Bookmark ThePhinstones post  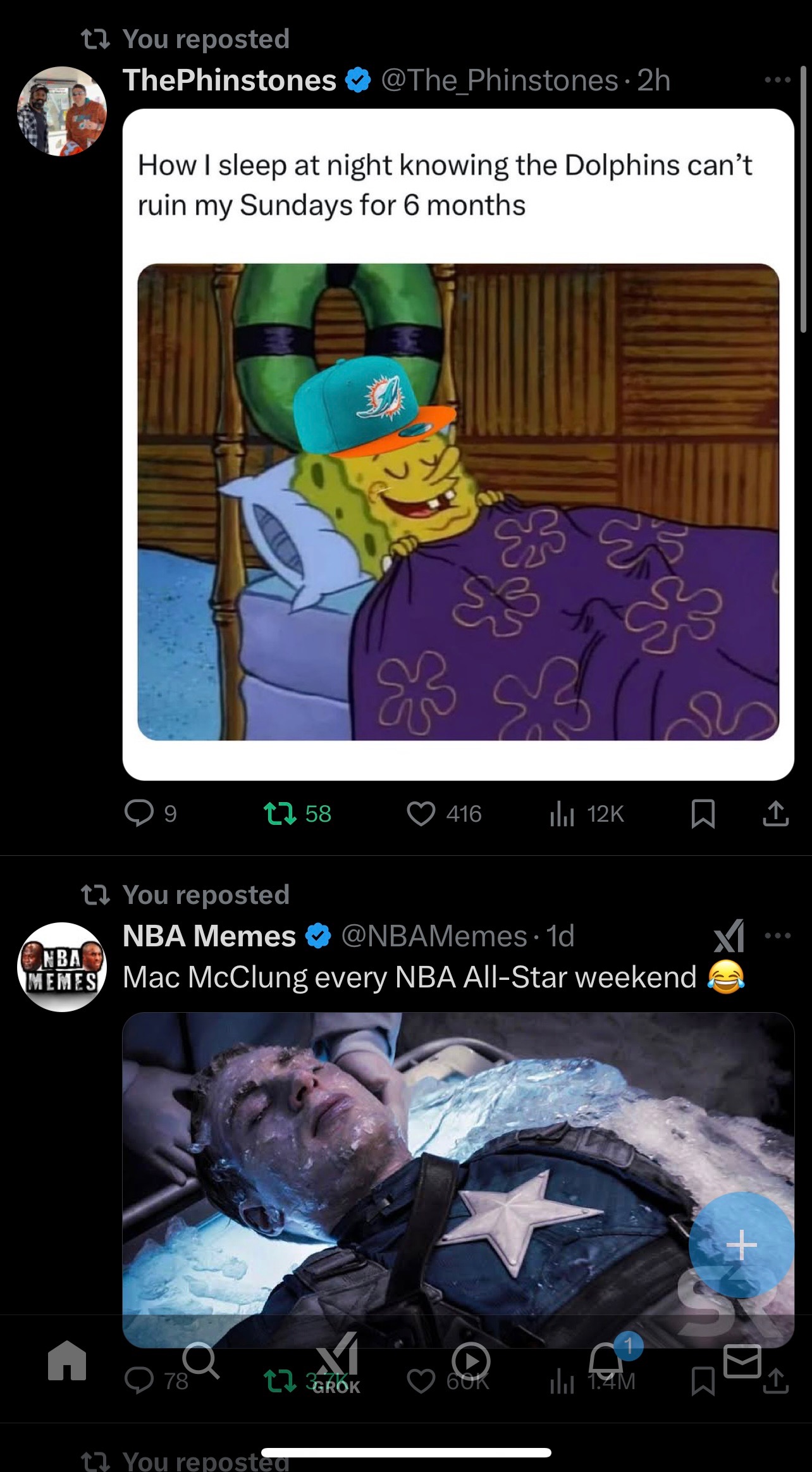pyautogui.click(x=703, y=814)
